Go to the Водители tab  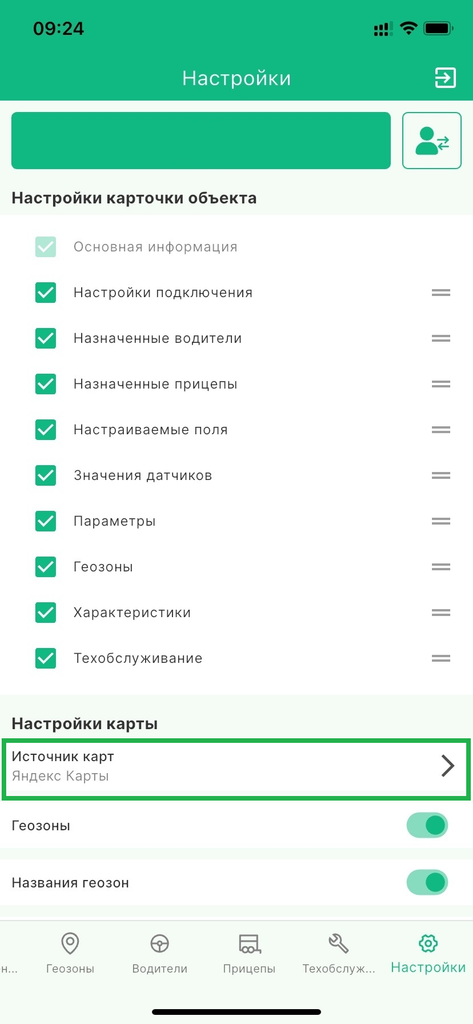tap(159, 953)
